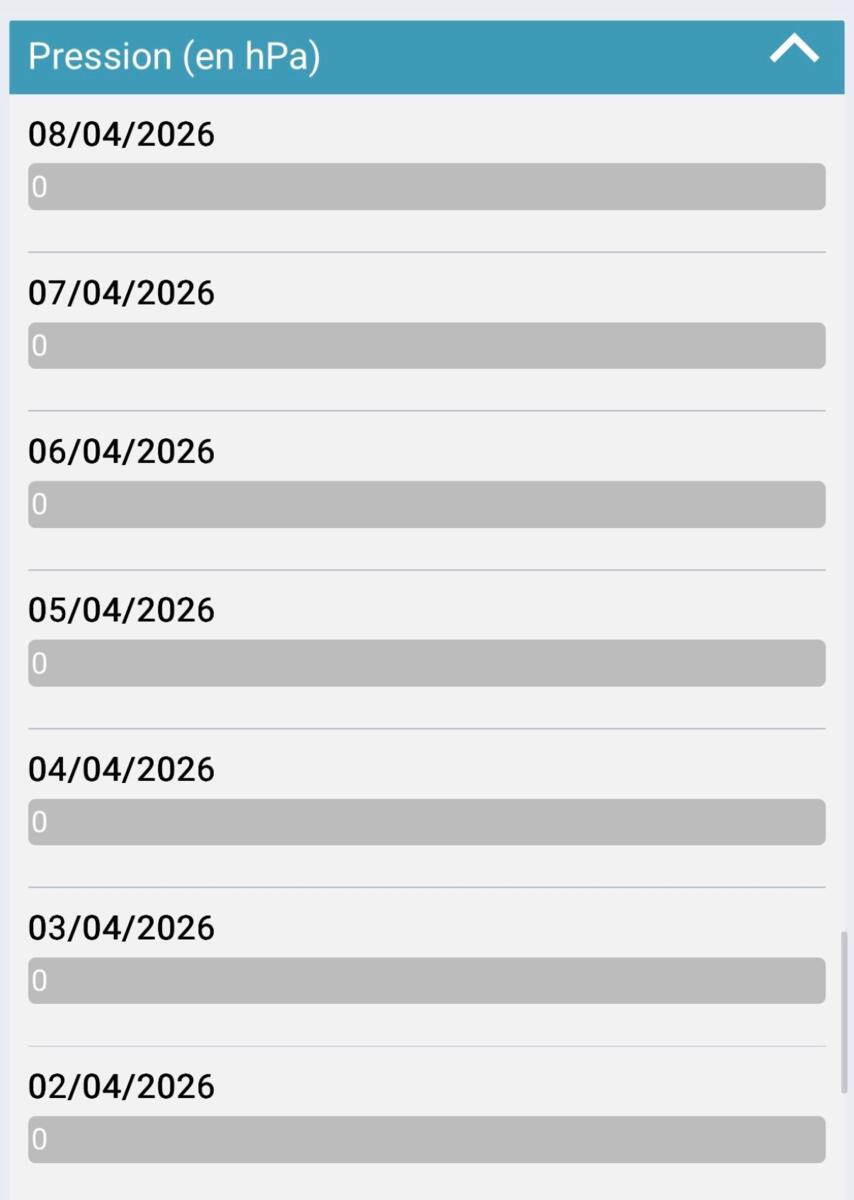Activate the pressure field dated 03/04/2026
The image size is (854, 1200).
coord(426,981)
